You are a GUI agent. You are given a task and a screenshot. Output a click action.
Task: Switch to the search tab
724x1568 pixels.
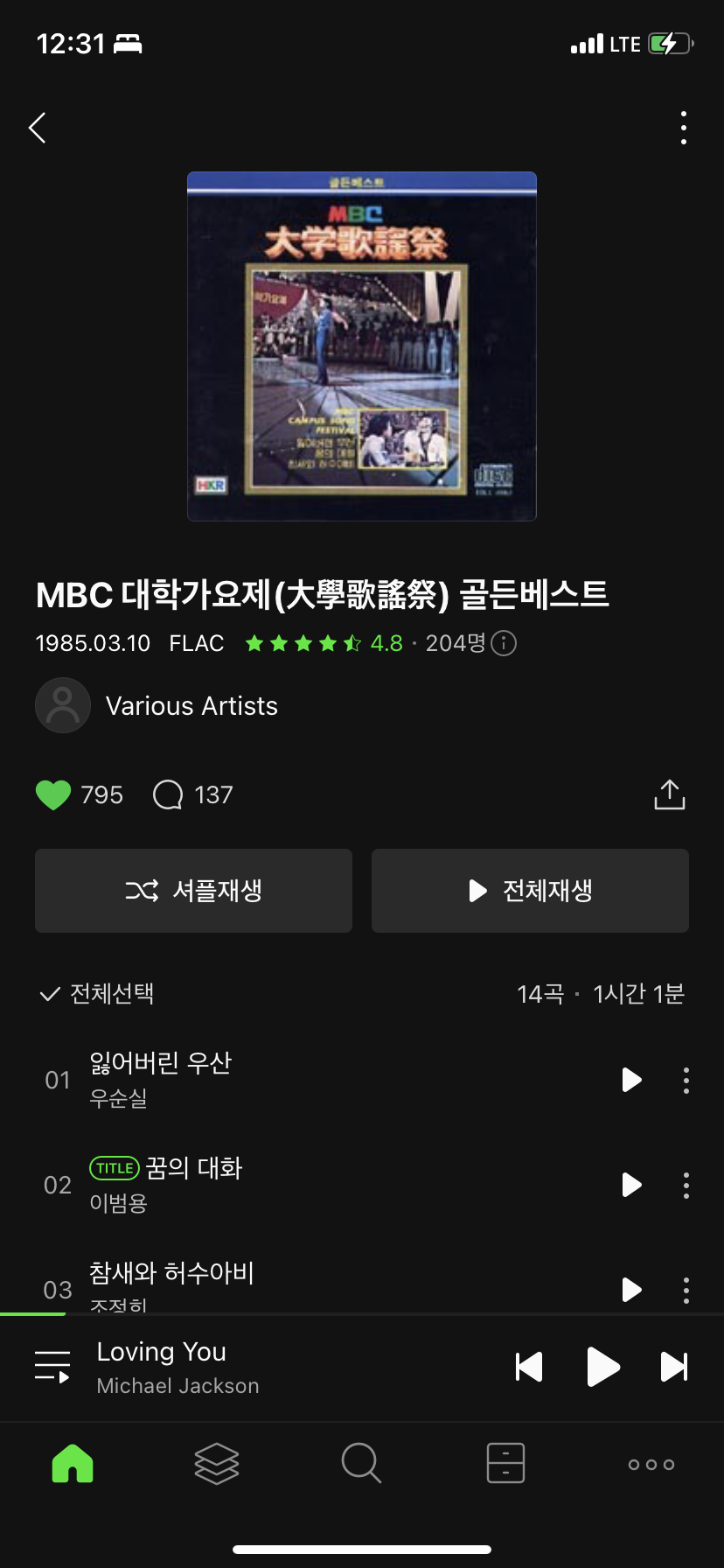[361, 1463]
